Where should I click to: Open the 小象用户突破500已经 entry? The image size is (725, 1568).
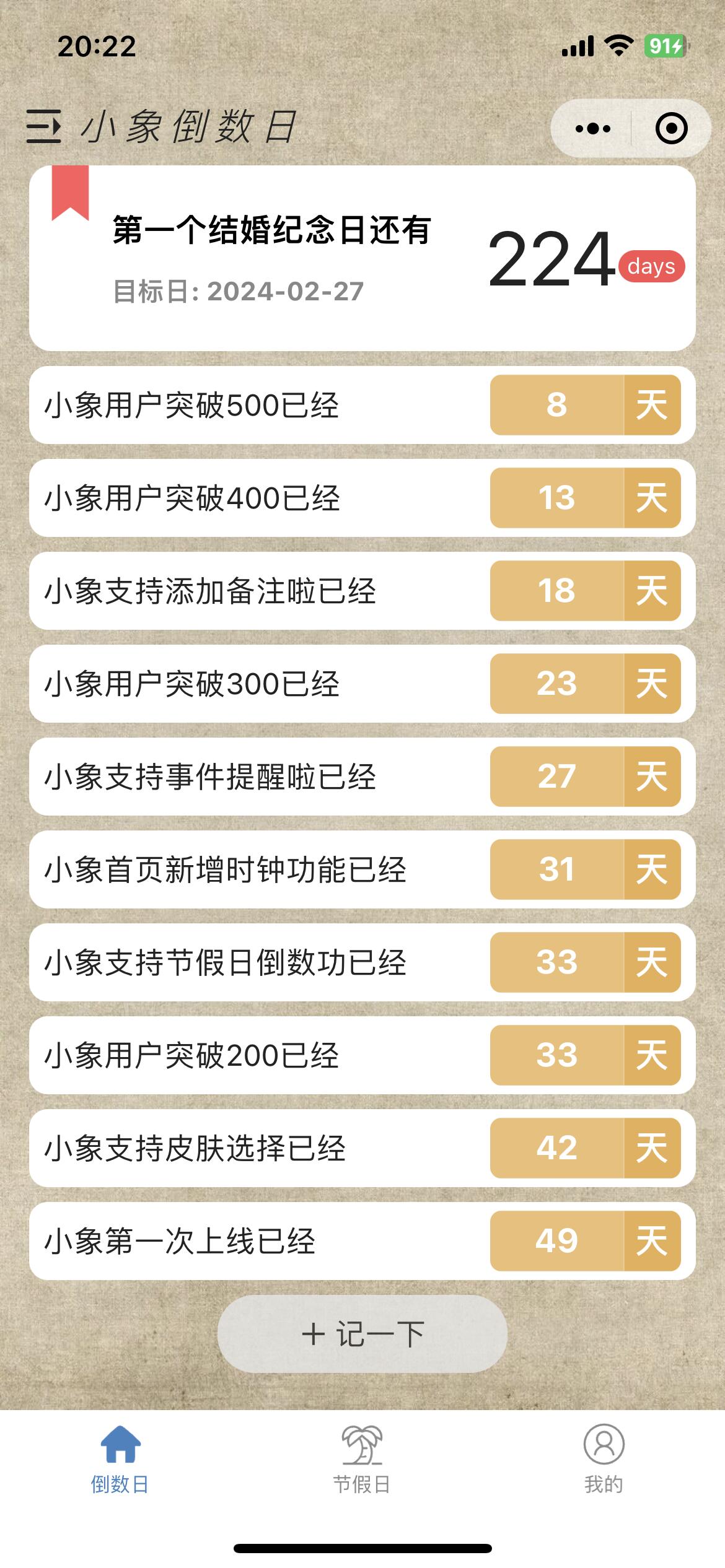[x=362, y=405]
